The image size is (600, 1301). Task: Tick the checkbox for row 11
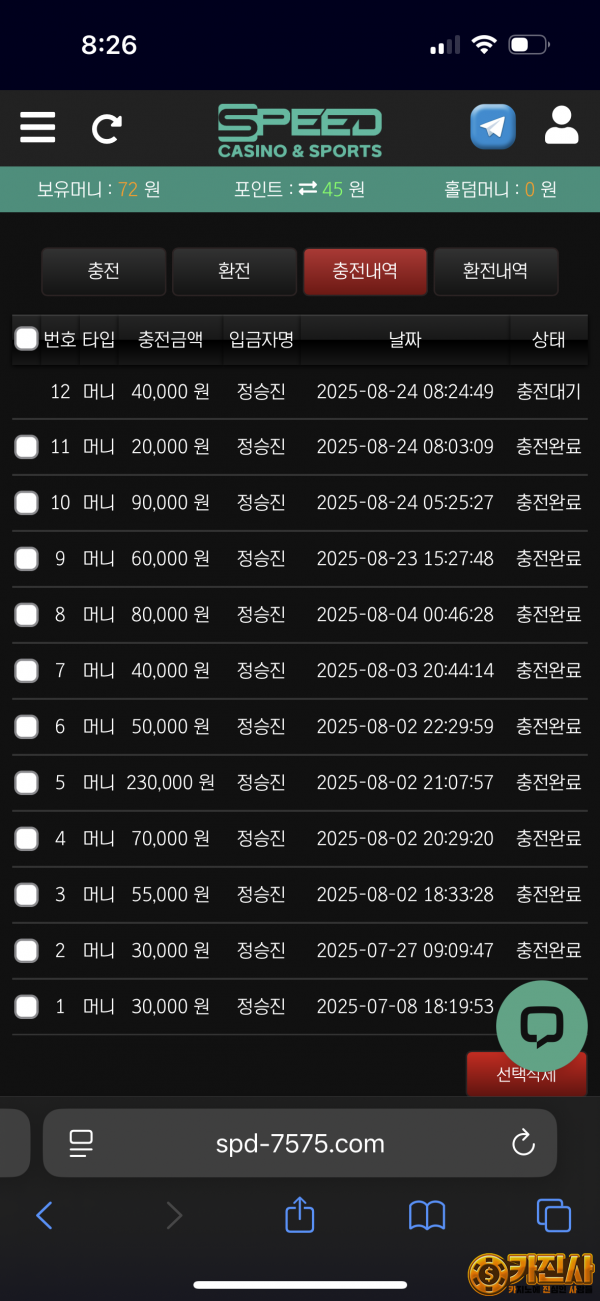tap(27, 447)
